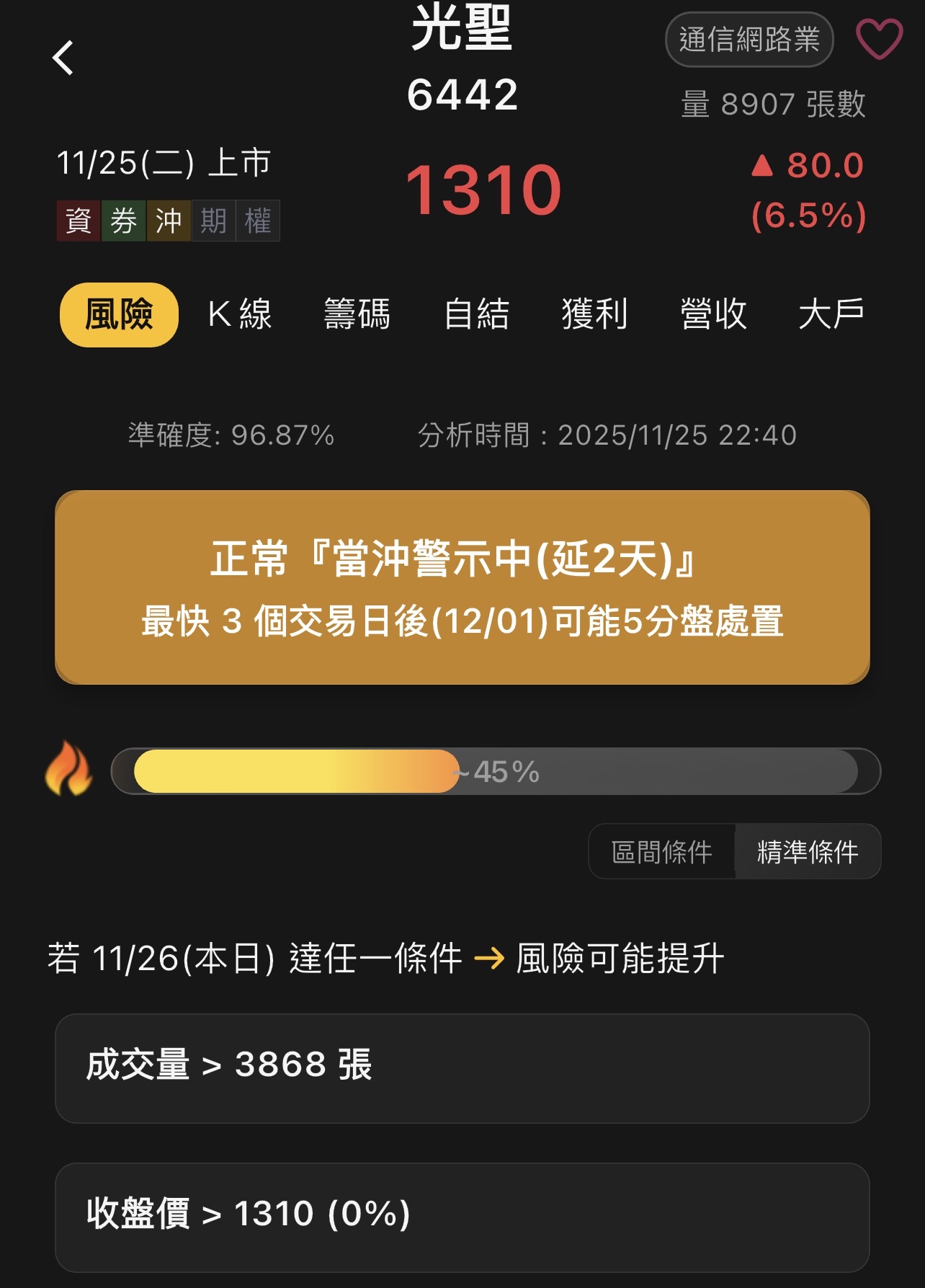Tap the 權 options badge

pos(257,221)
